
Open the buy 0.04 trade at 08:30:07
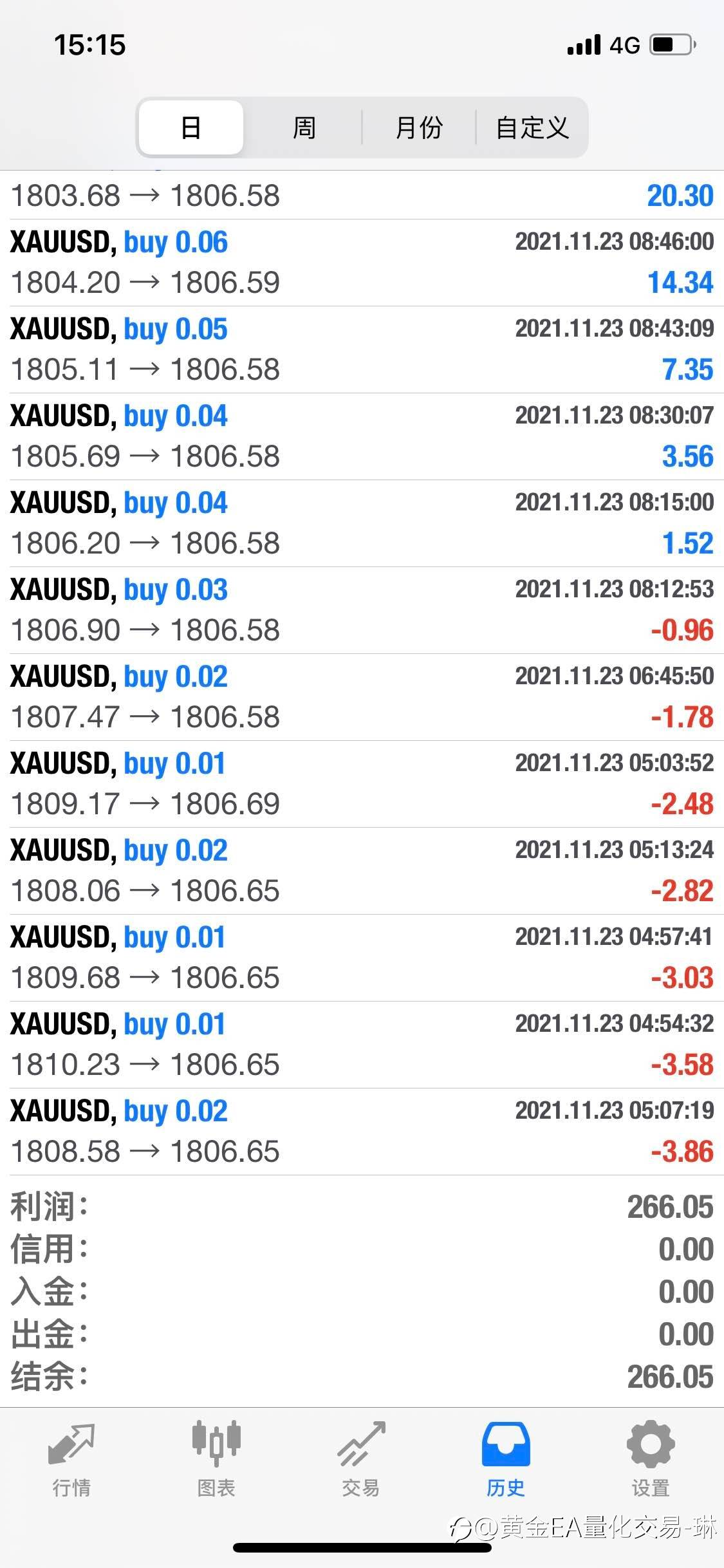(362, 436)
